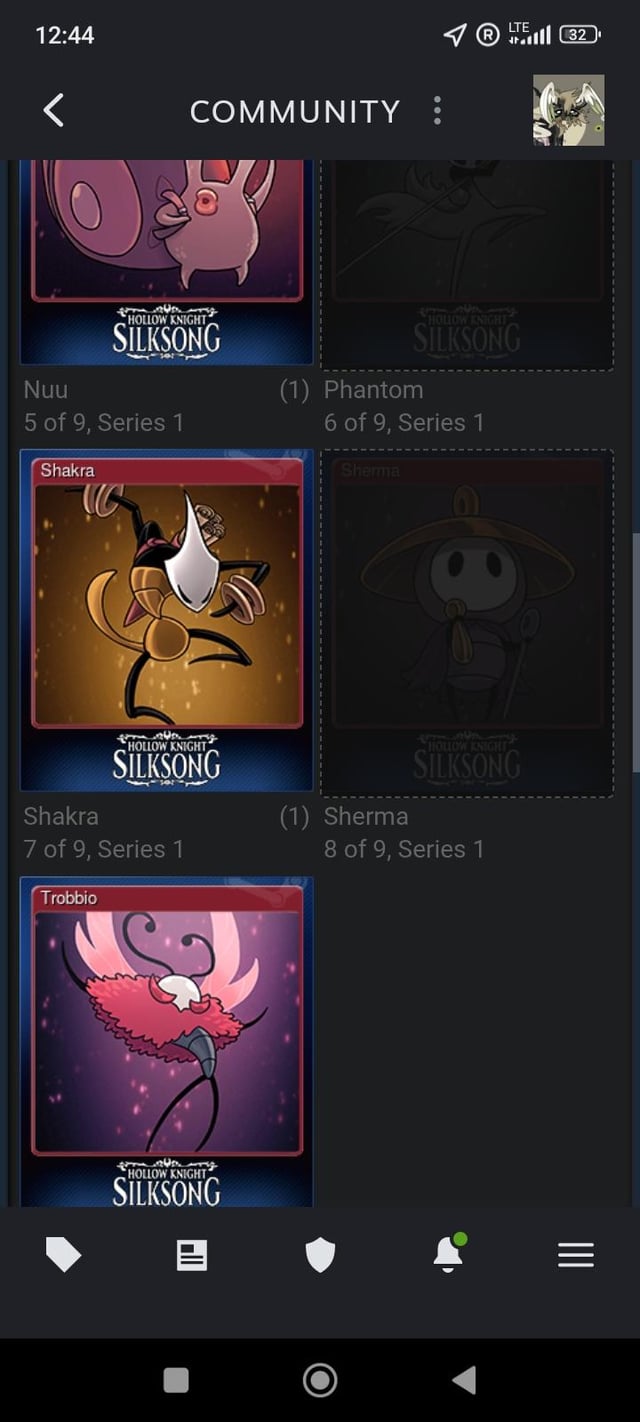640x1422 pixels.
Task: Switch to the store tag tab
Action: [63, 1254]
